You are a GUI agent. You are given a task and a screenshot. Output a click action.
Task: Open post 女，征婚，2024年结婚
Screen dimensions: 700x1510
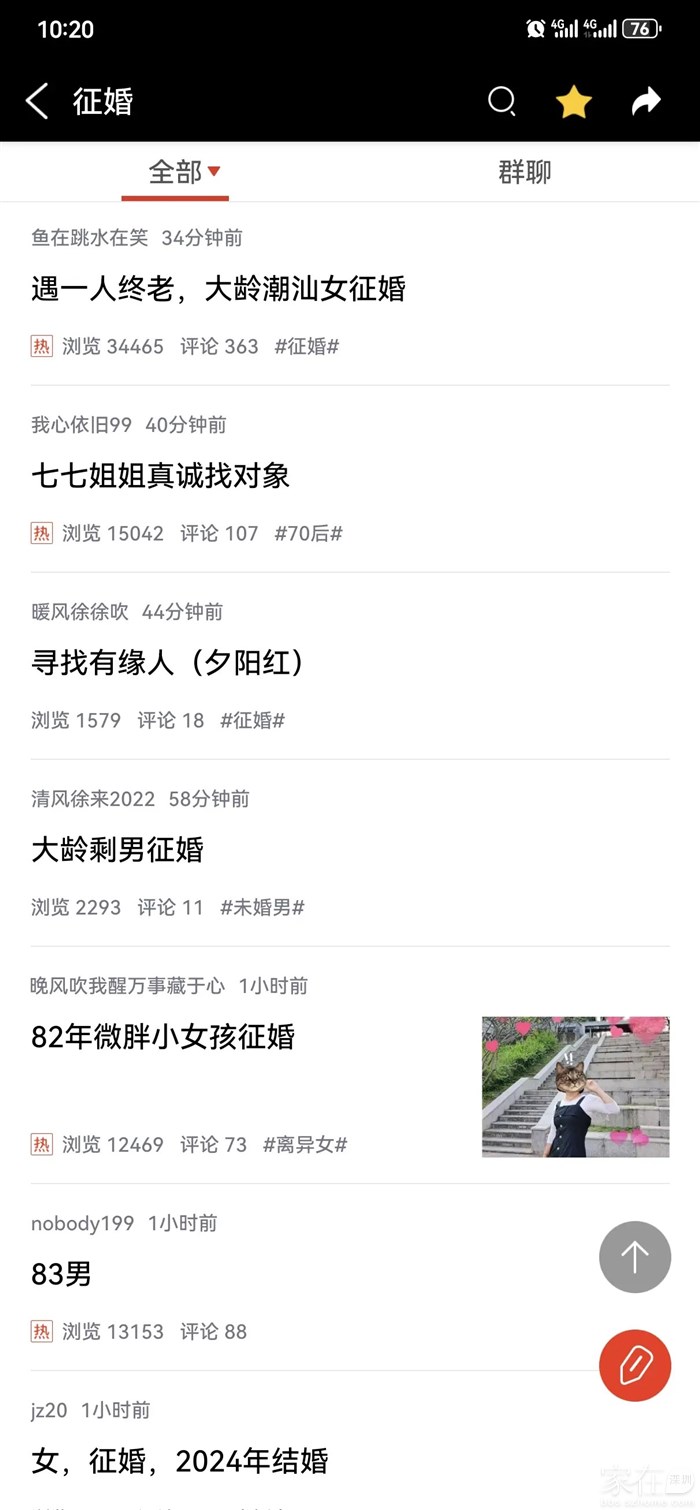click(180, 1461)
